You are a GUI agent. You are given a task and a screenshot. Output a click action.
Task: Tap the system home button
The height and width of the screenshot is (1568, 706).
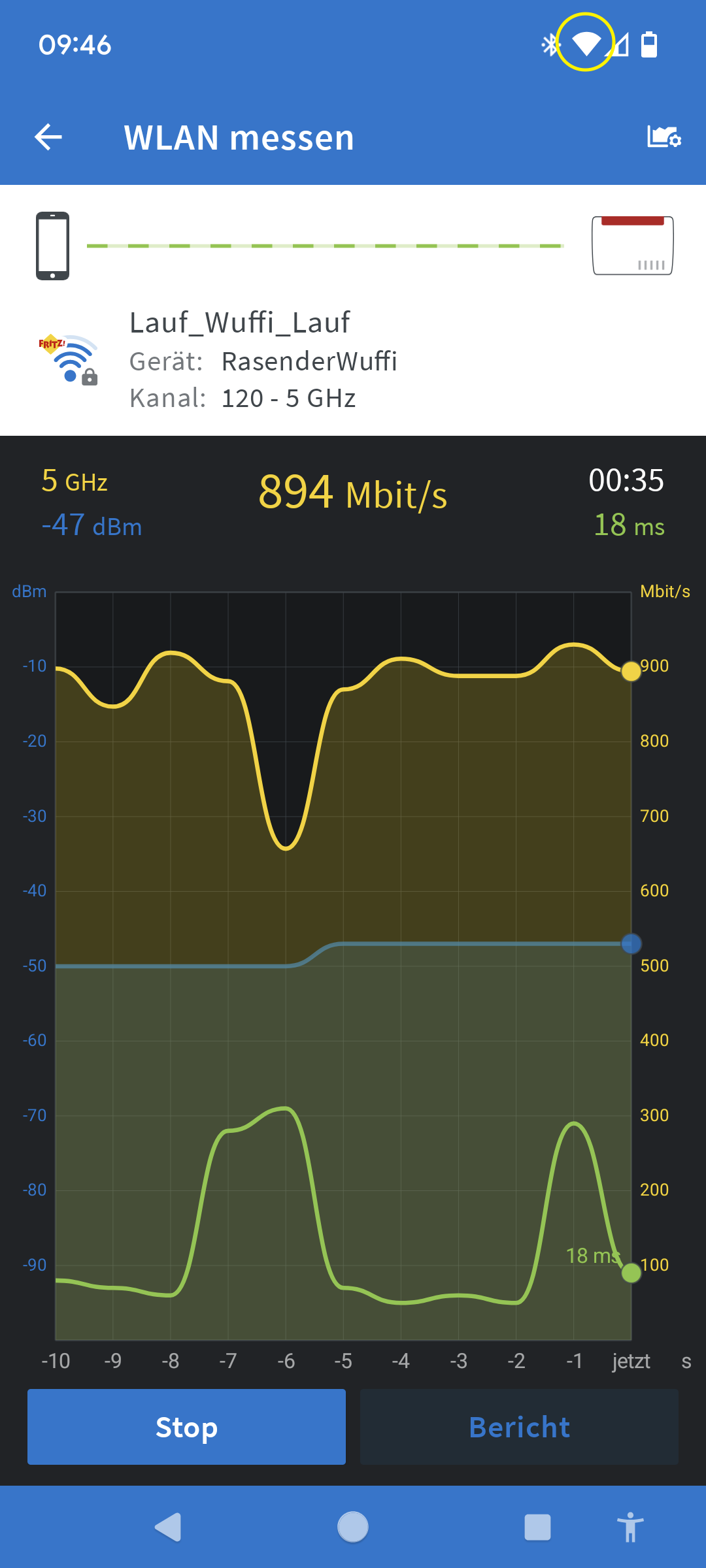[353, 1527]
